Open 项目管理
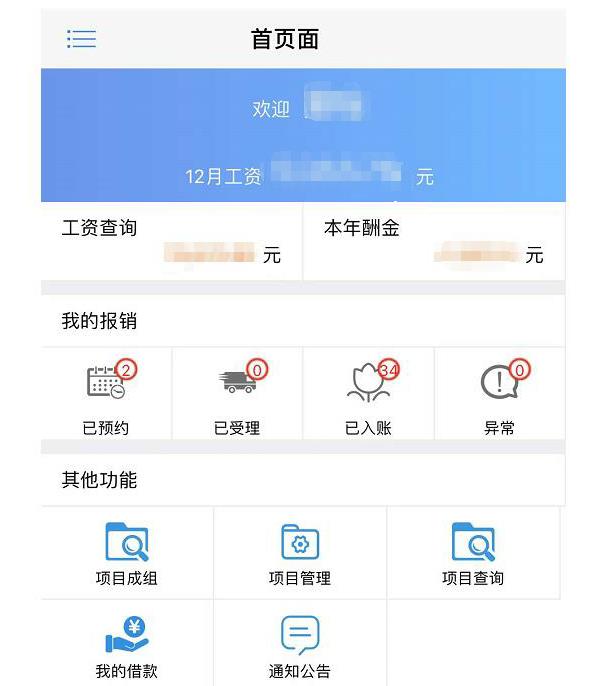 click(x=300, y=553)
